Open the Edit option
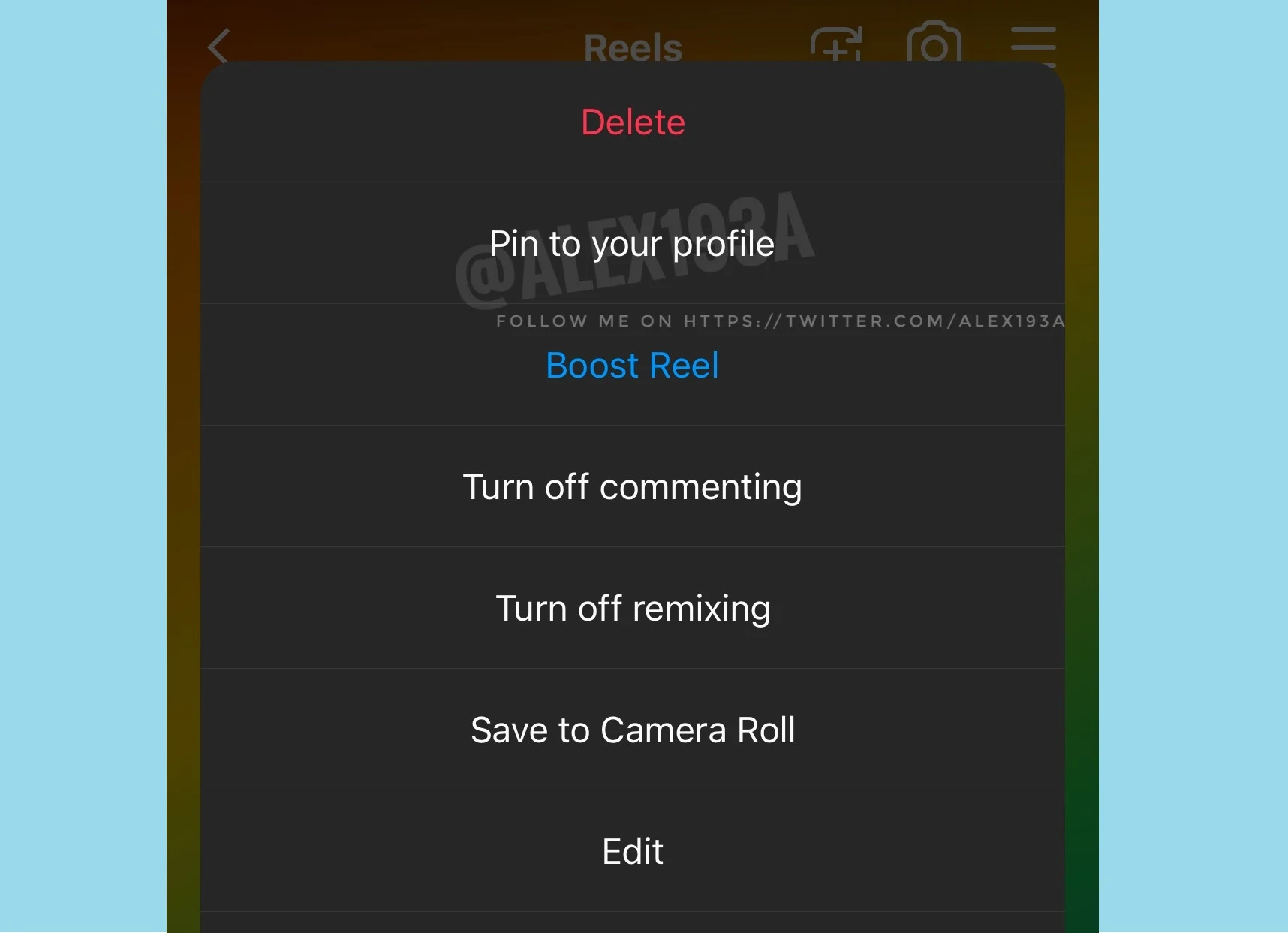The height and width of the screenshot is (933, 1288). pyautogui.click(x=633, y=852)
